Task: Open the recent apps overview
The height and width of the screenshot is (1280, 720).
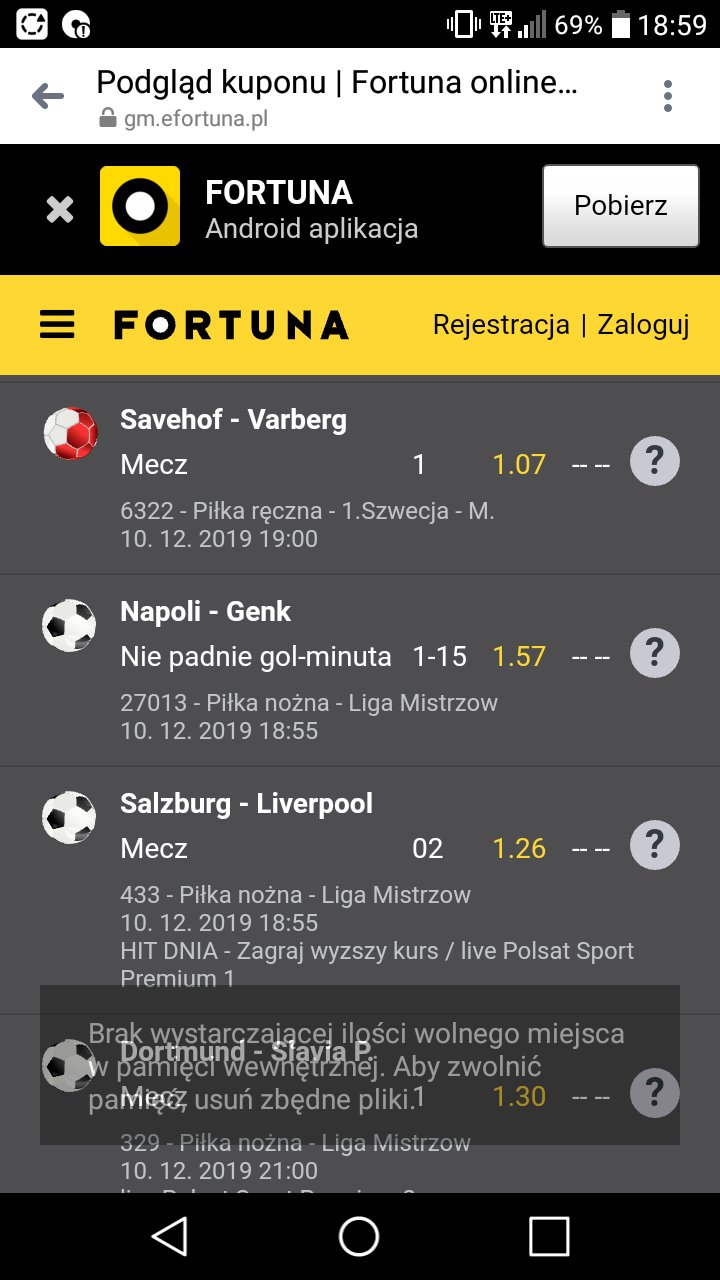Action: [x=549, y=1236]
